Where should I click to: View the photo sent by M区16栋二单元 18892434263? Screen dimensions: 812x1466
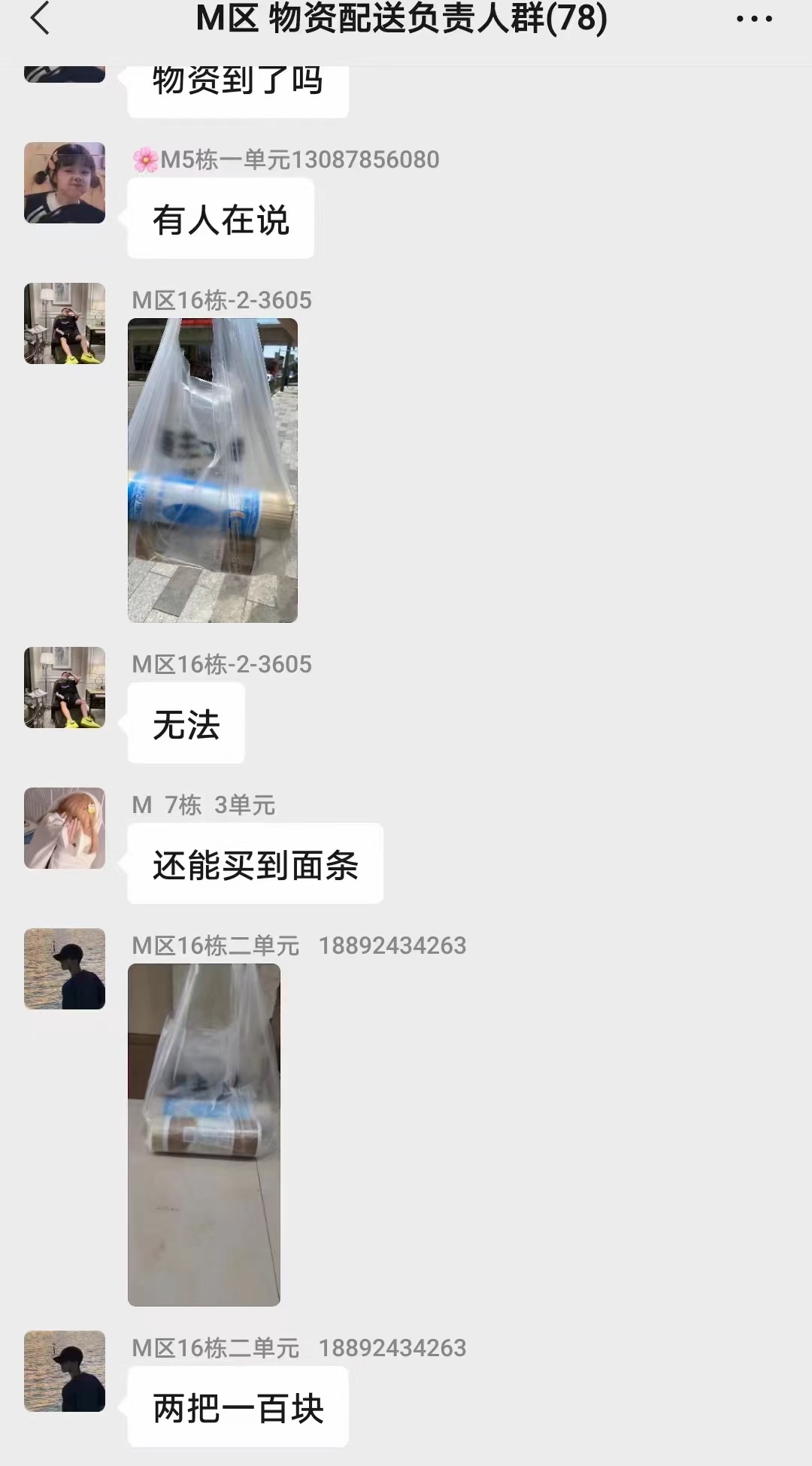tap(204, 1134)
